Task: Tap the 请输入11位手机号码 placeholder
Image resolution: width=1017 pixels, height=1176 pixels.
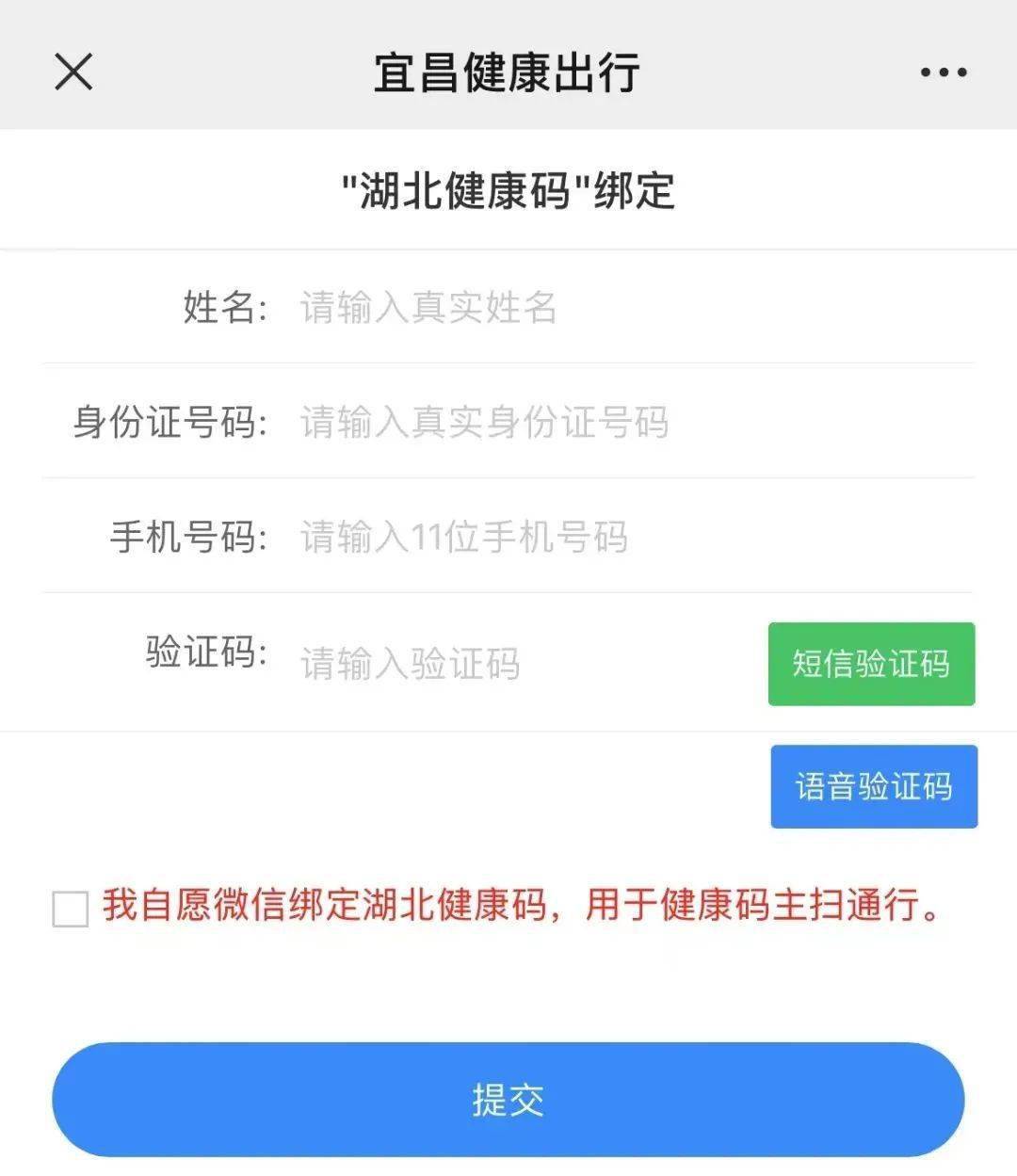Action: tap(466, 538)
